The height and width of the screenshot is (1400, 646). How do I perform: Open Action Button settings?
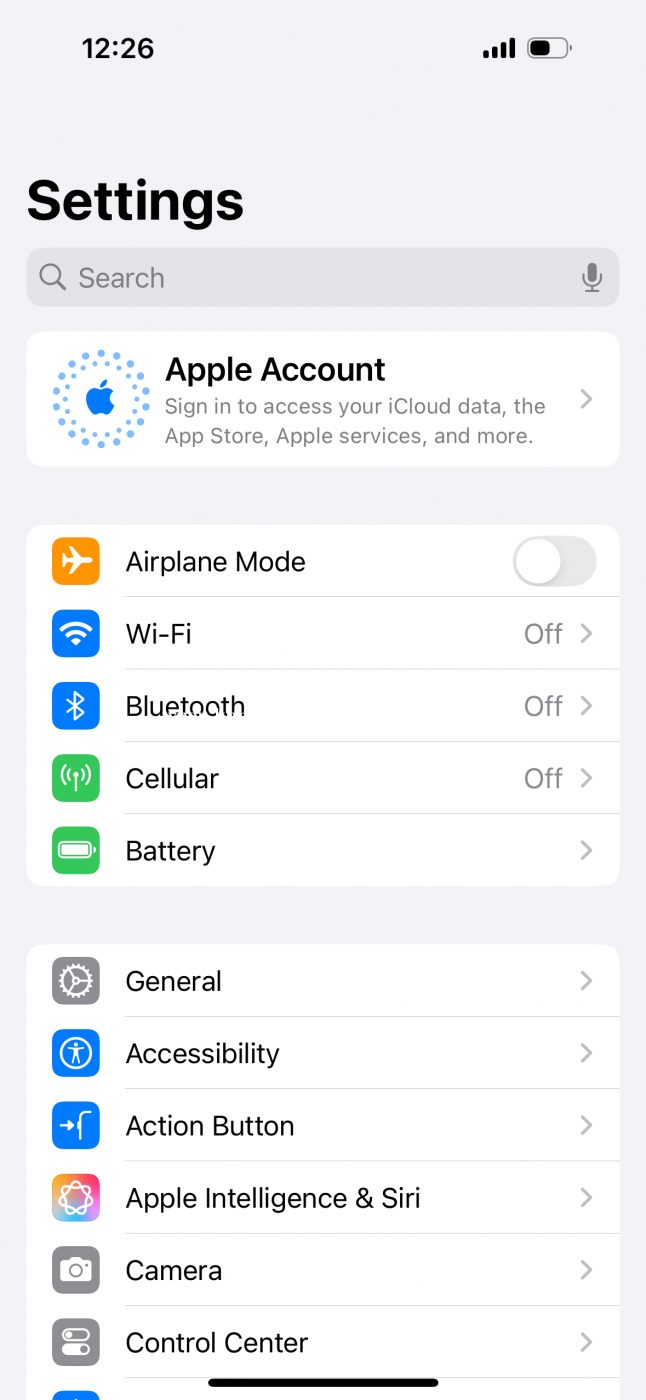[x=322, y=1125]
